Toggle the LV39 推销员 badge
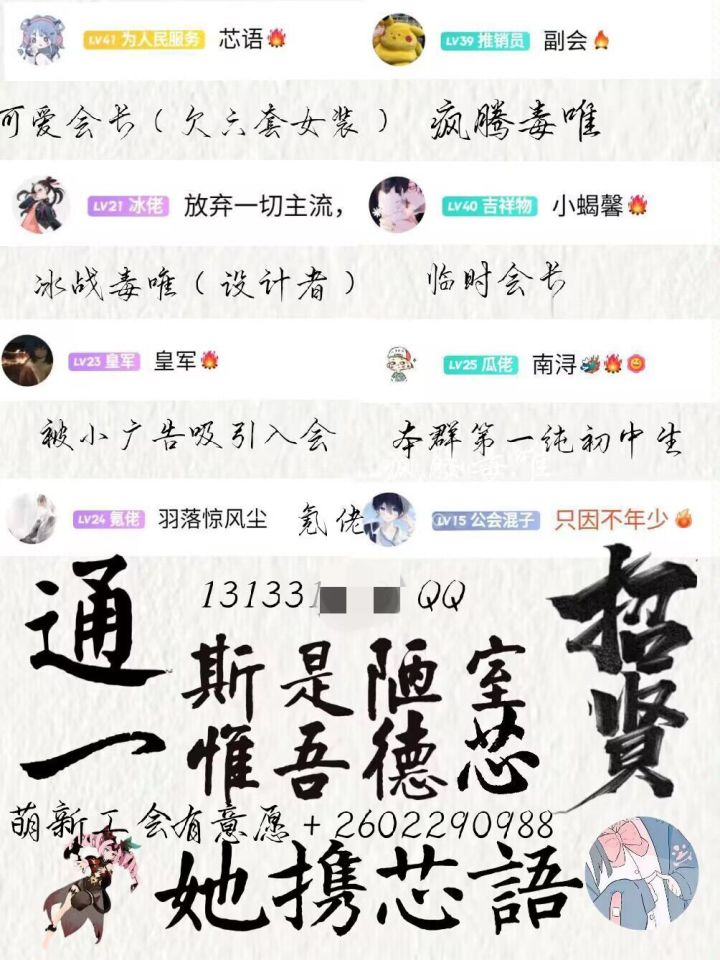720x960 pixels. (x=485, y=38)
